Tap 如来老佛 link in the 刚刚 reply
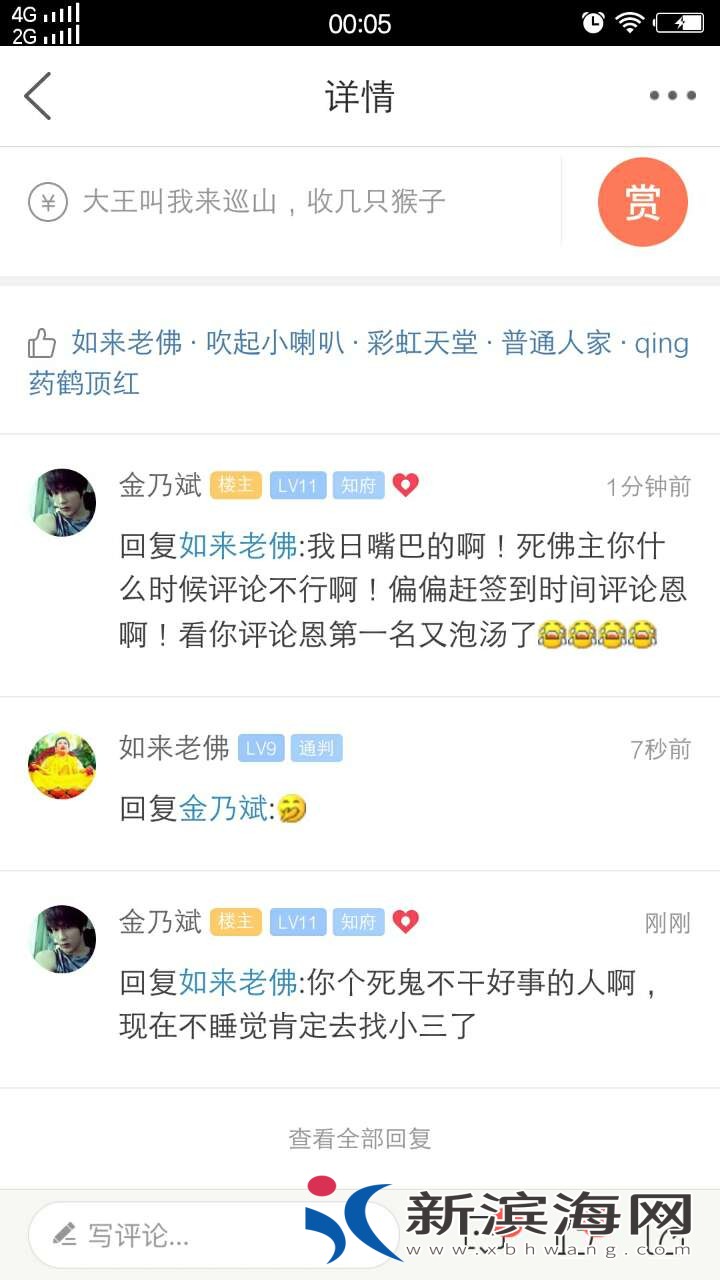This screenshot has width=720, height=1280. point(238,982)
